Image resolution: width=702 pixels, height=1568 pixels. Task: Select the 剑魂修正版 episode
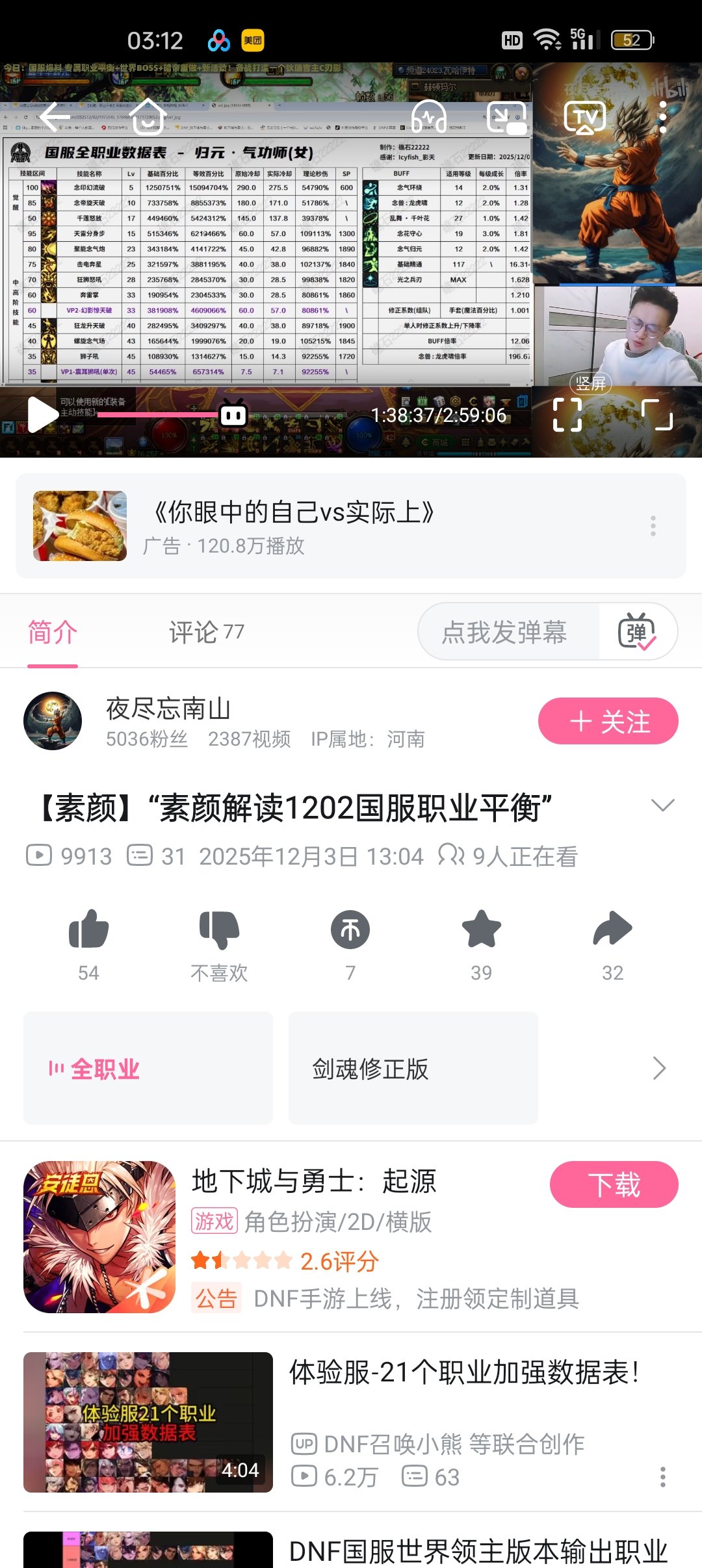click(413, 1068)
